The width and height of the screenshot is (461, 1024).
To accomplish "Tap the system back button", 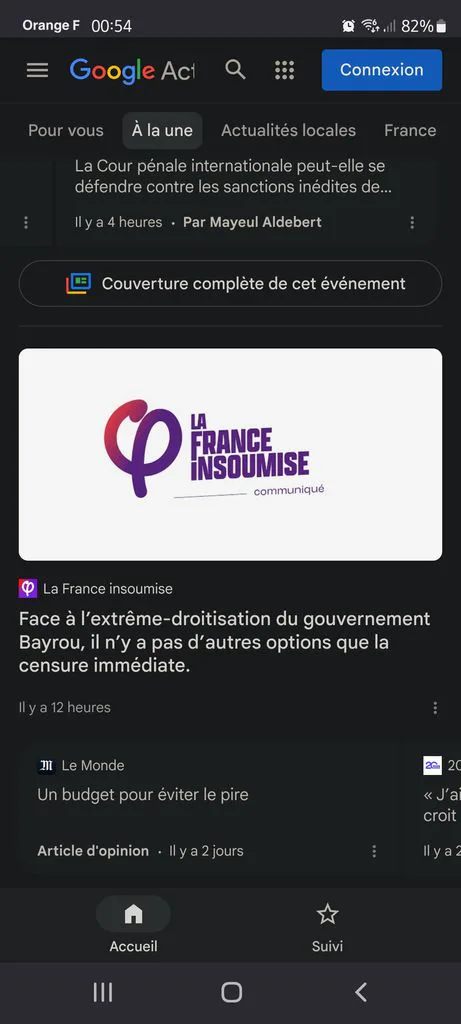I will [x=360, y=992].
